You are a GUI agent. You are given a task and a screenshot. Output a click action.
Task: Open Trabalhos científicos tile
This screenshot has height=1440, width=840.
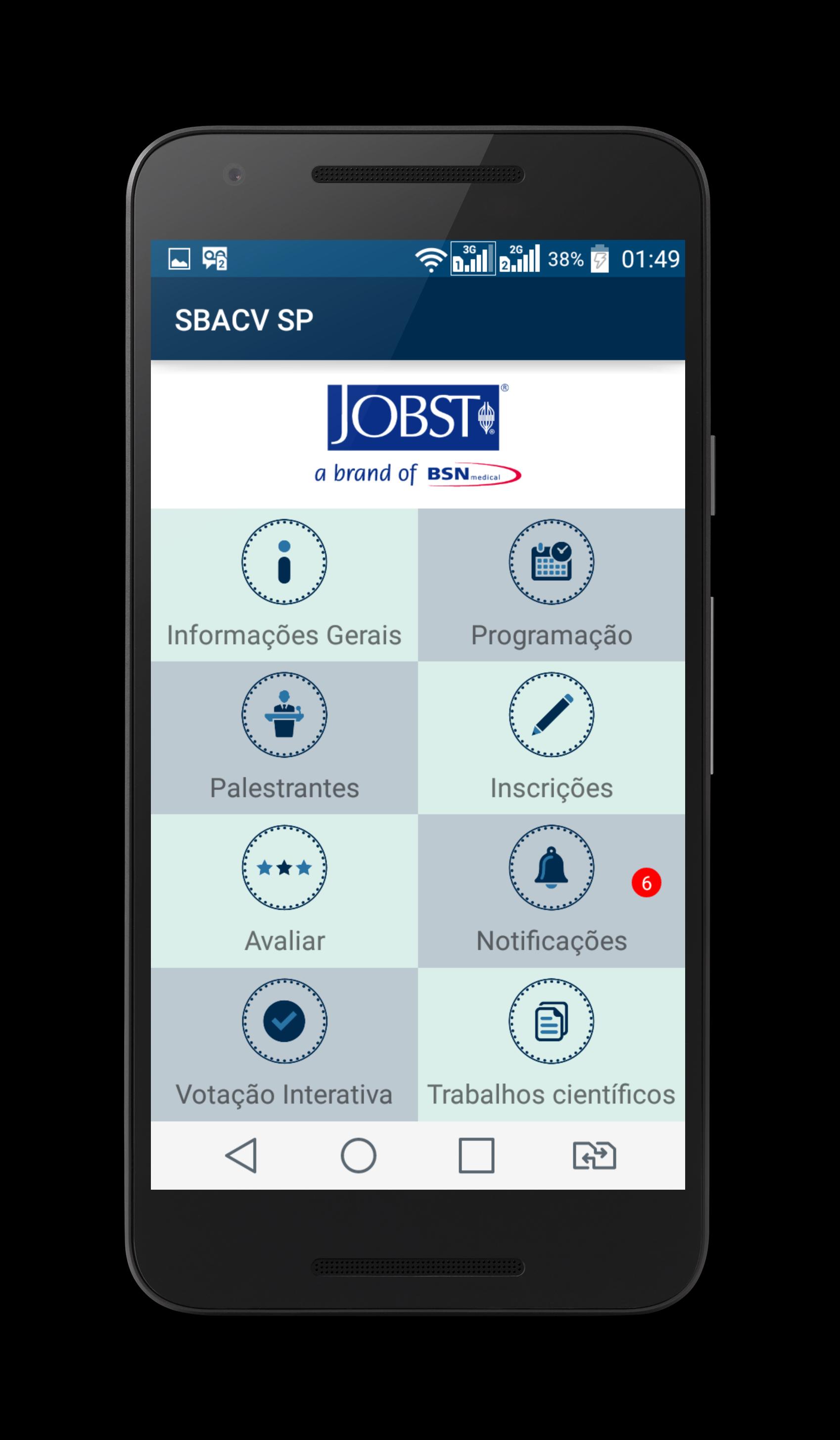coord(551,1043)
